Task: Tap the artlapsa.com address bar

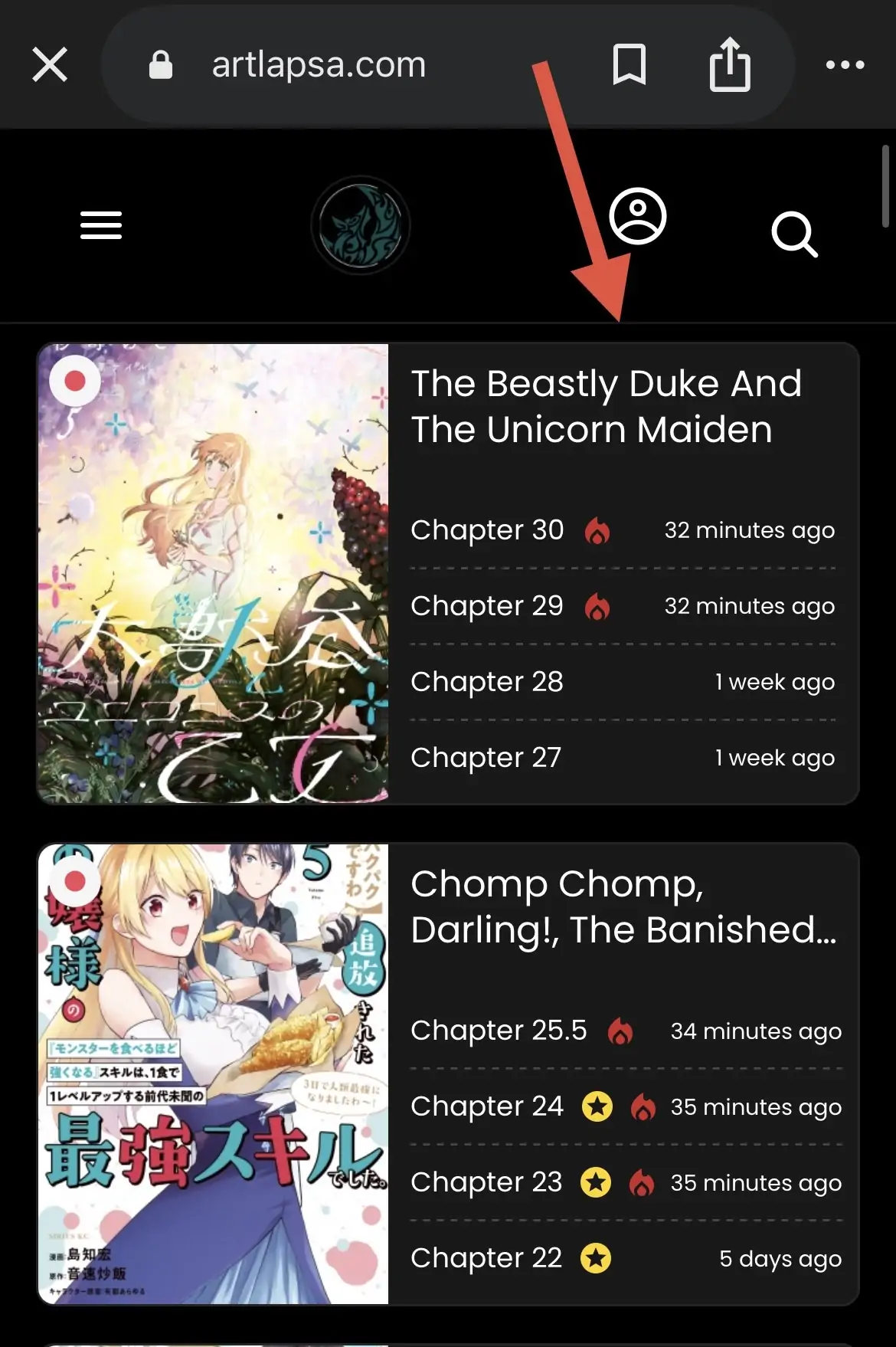Action: pyautogui.click(x=319, y=65)
